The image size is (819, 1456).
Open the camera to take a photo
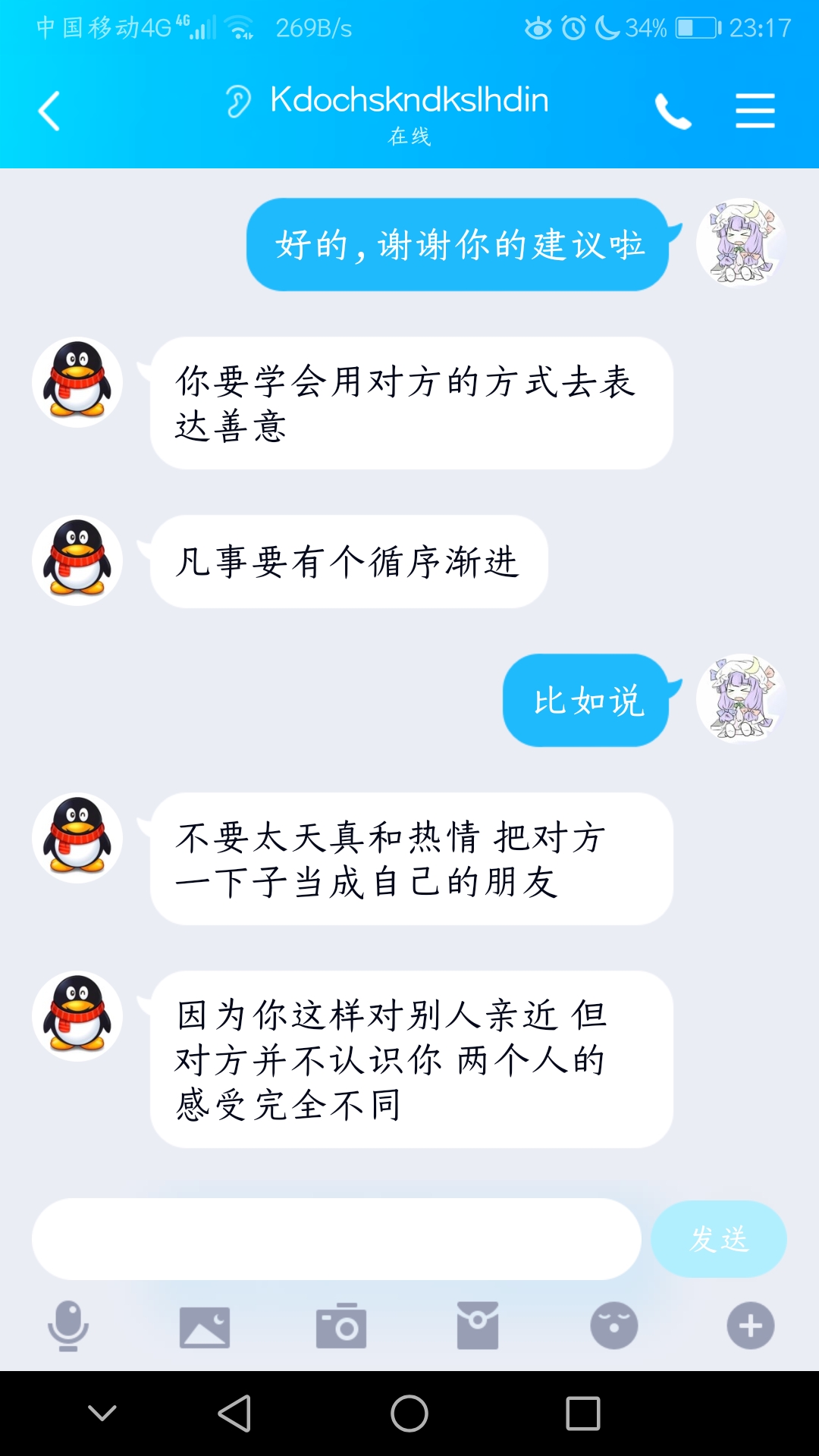(x=341, y=1326)
